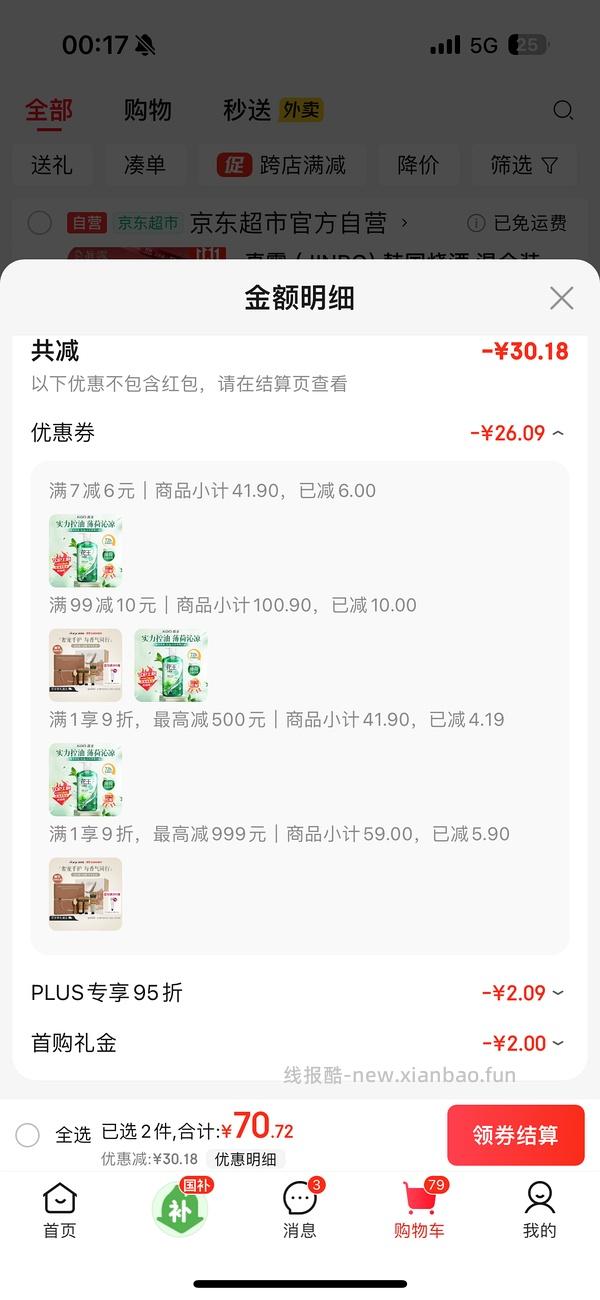Toggle the 全选 select-all checkbox
600x1300 pixels.
pos(28,1135)
